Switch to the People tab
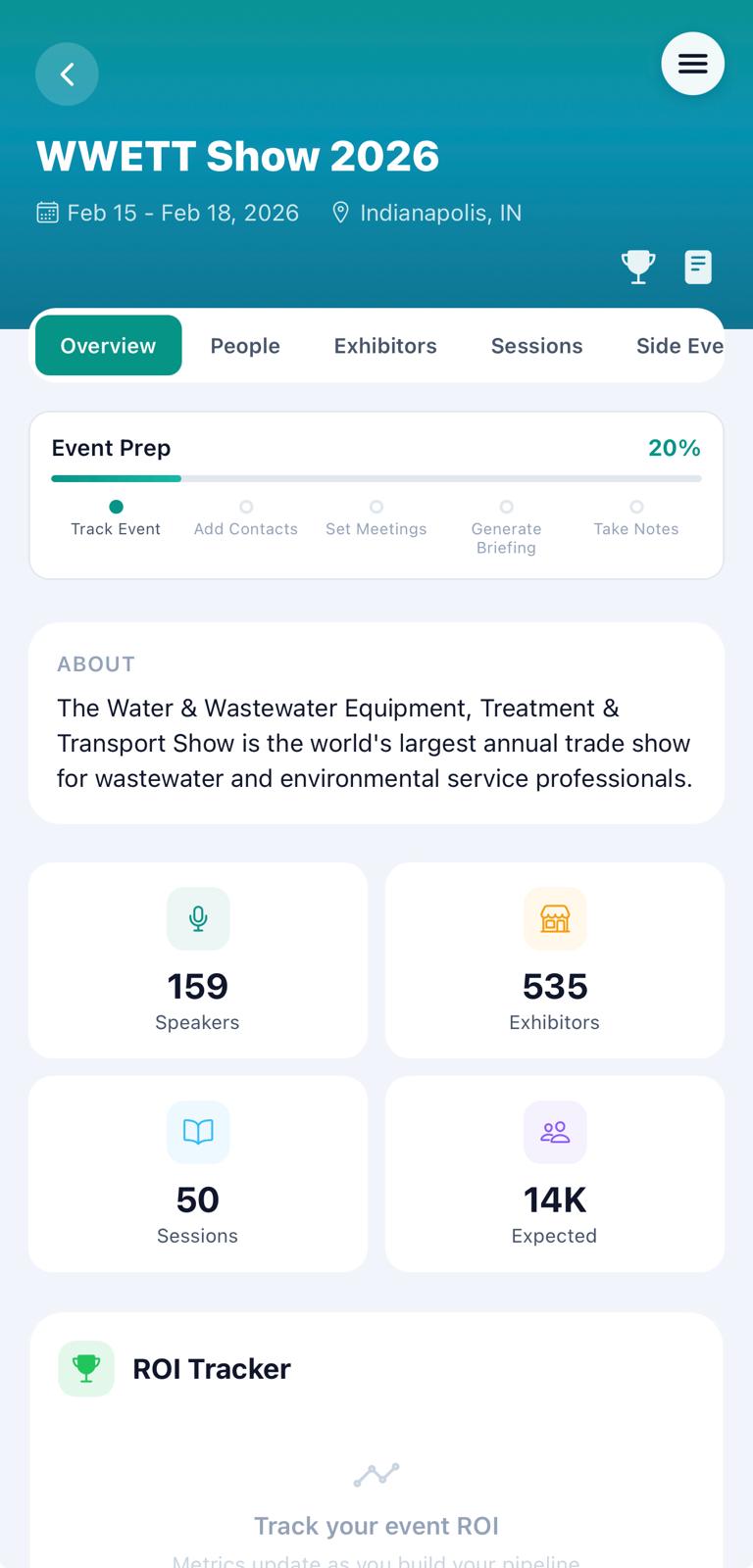 click(x=245, y=346)
